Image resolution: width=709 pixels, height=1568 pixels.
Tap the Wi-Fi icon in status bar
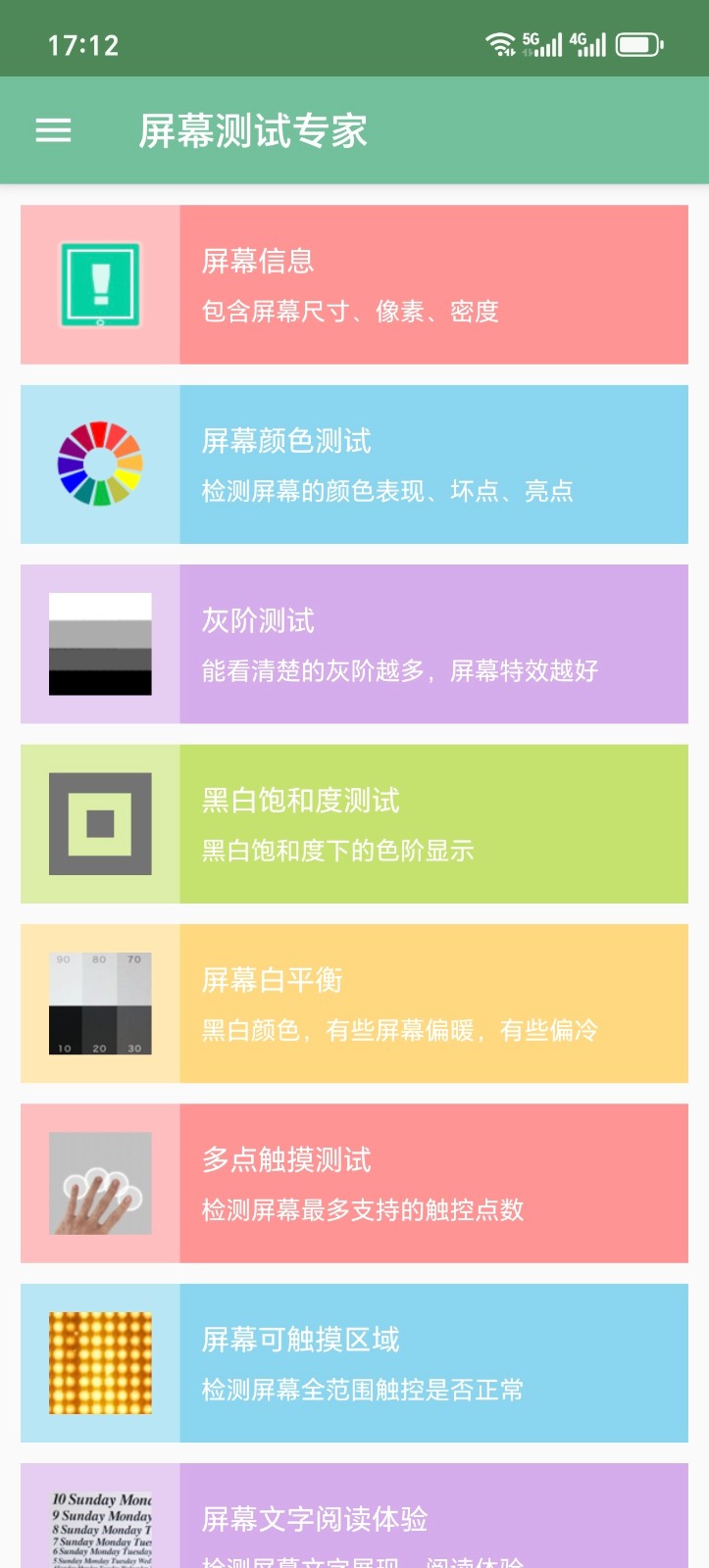coord(502,41)
